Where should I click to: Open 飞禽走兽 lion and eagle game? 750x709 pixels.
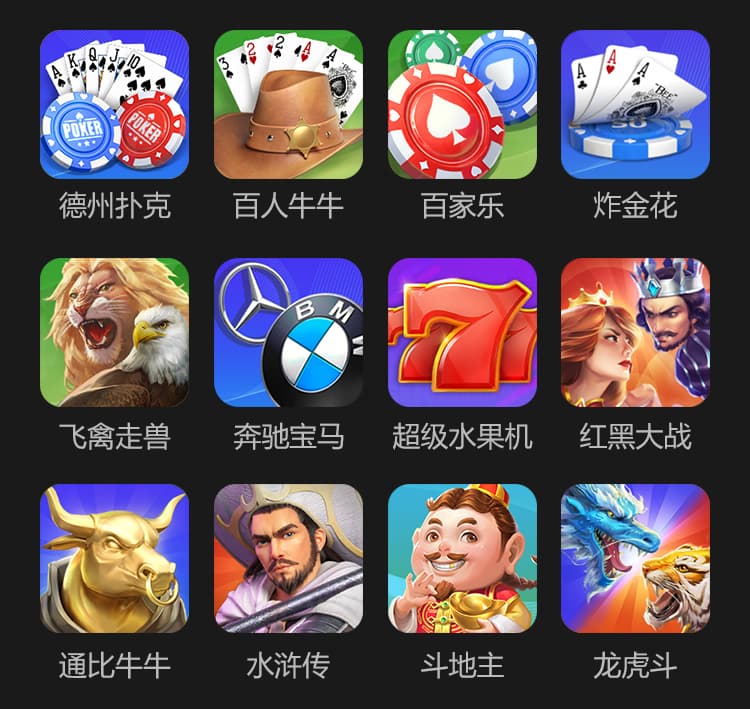pos(114,332)
